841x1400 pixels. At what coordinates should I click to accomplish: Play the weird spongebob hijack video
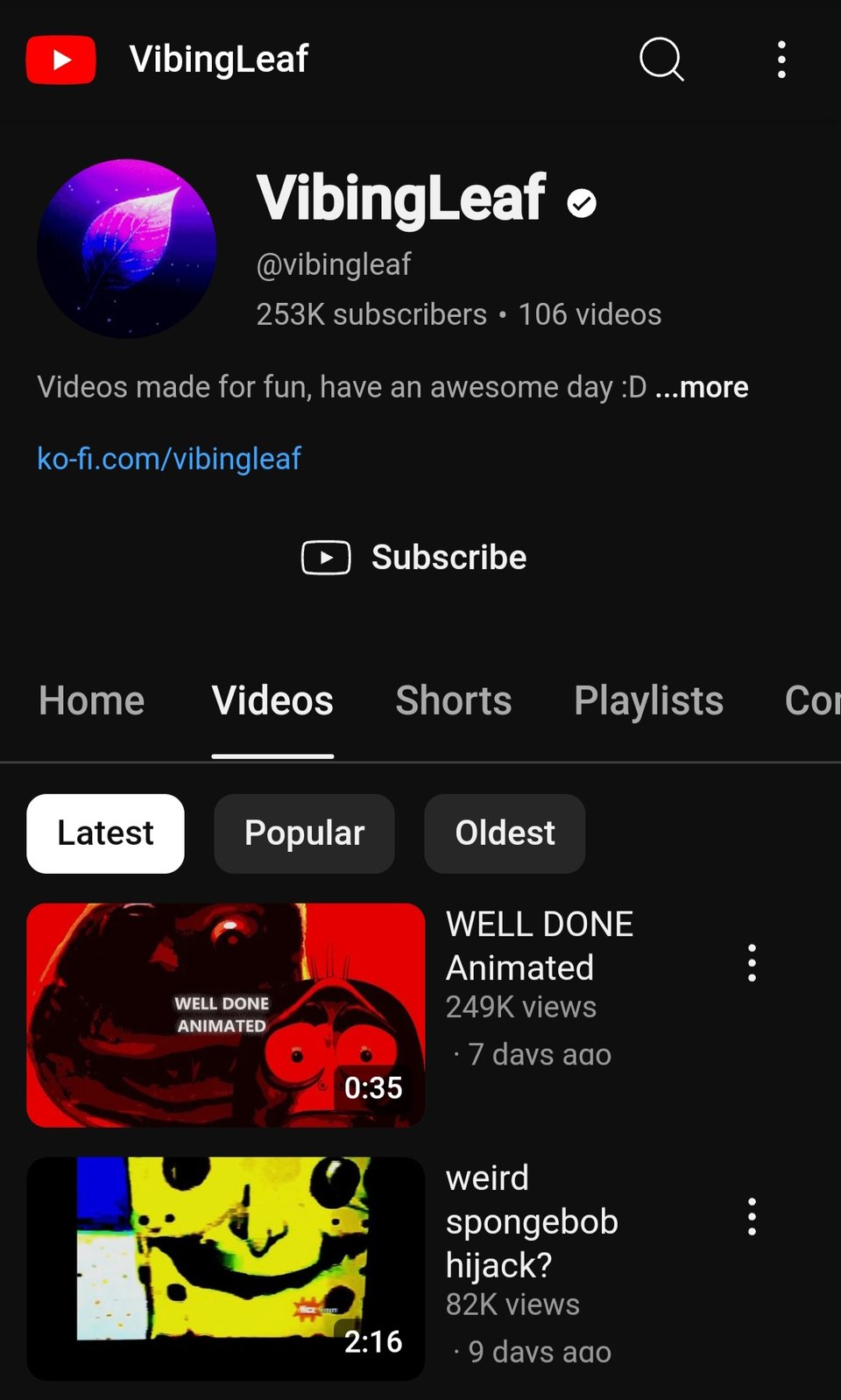pyautogui.click(x=225, y=1268)
